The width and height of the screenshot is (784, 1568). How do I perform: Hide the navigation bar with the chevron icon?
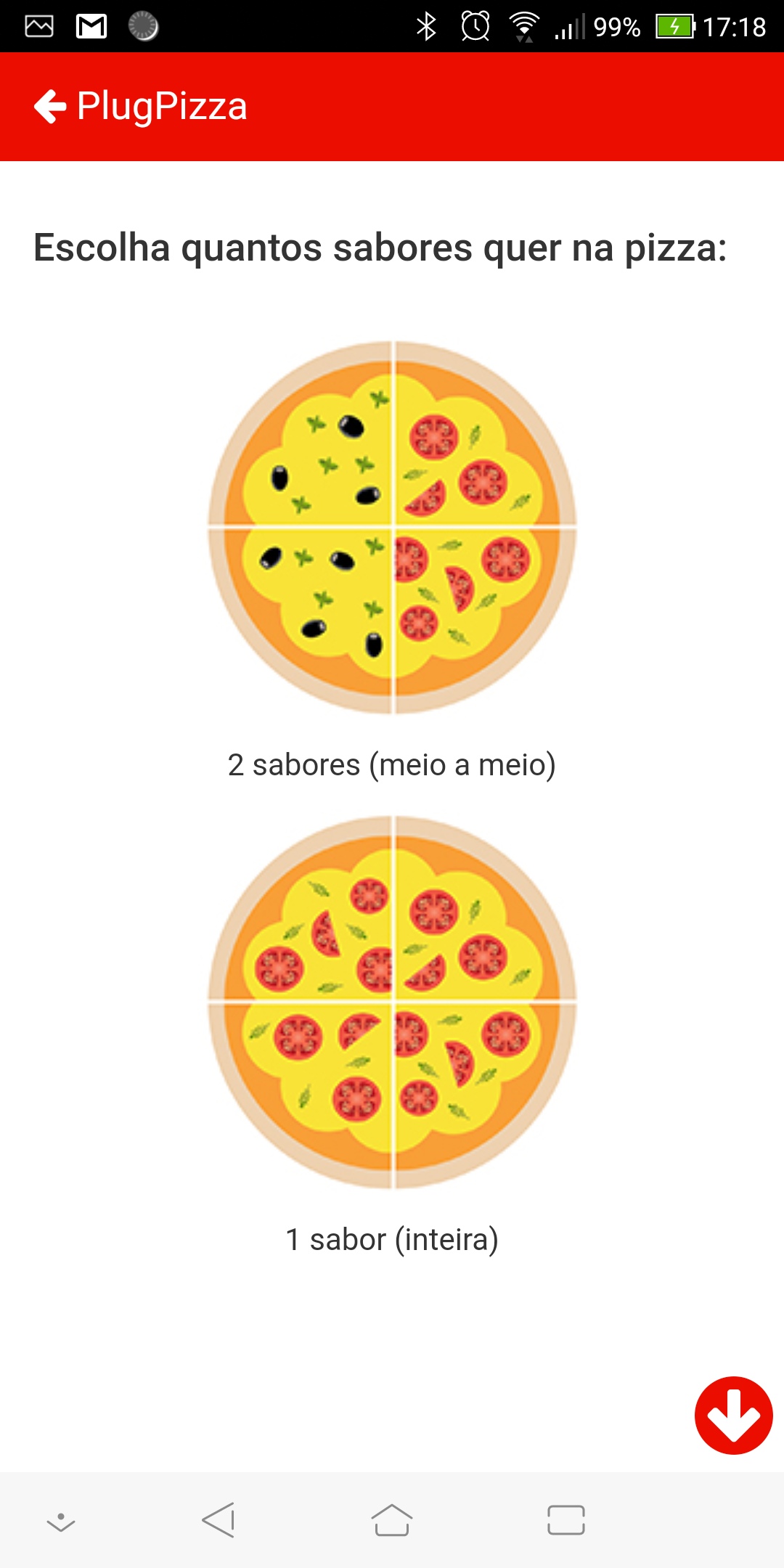pos(61,1522)
